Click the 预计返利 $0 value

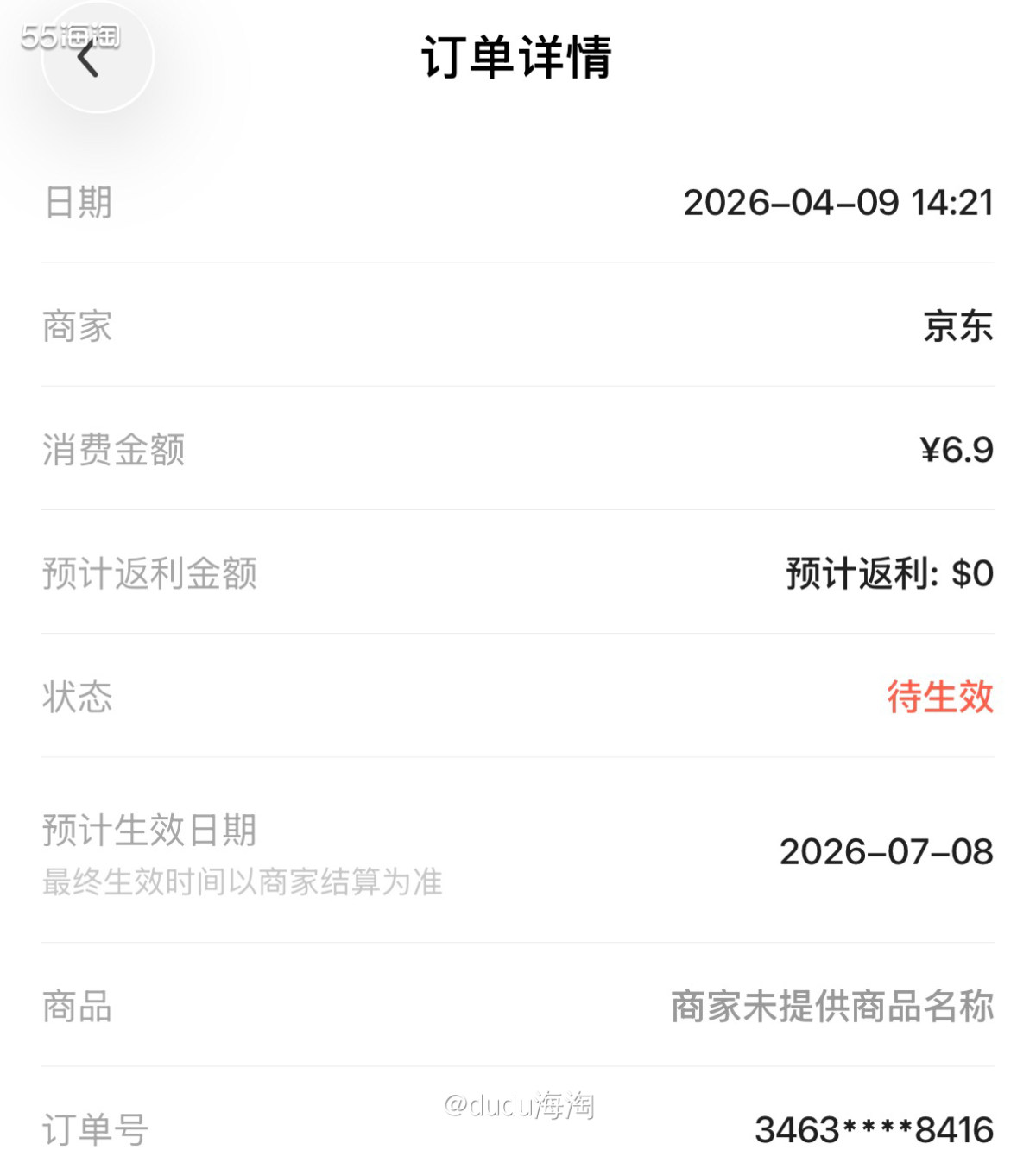[888, 572]
